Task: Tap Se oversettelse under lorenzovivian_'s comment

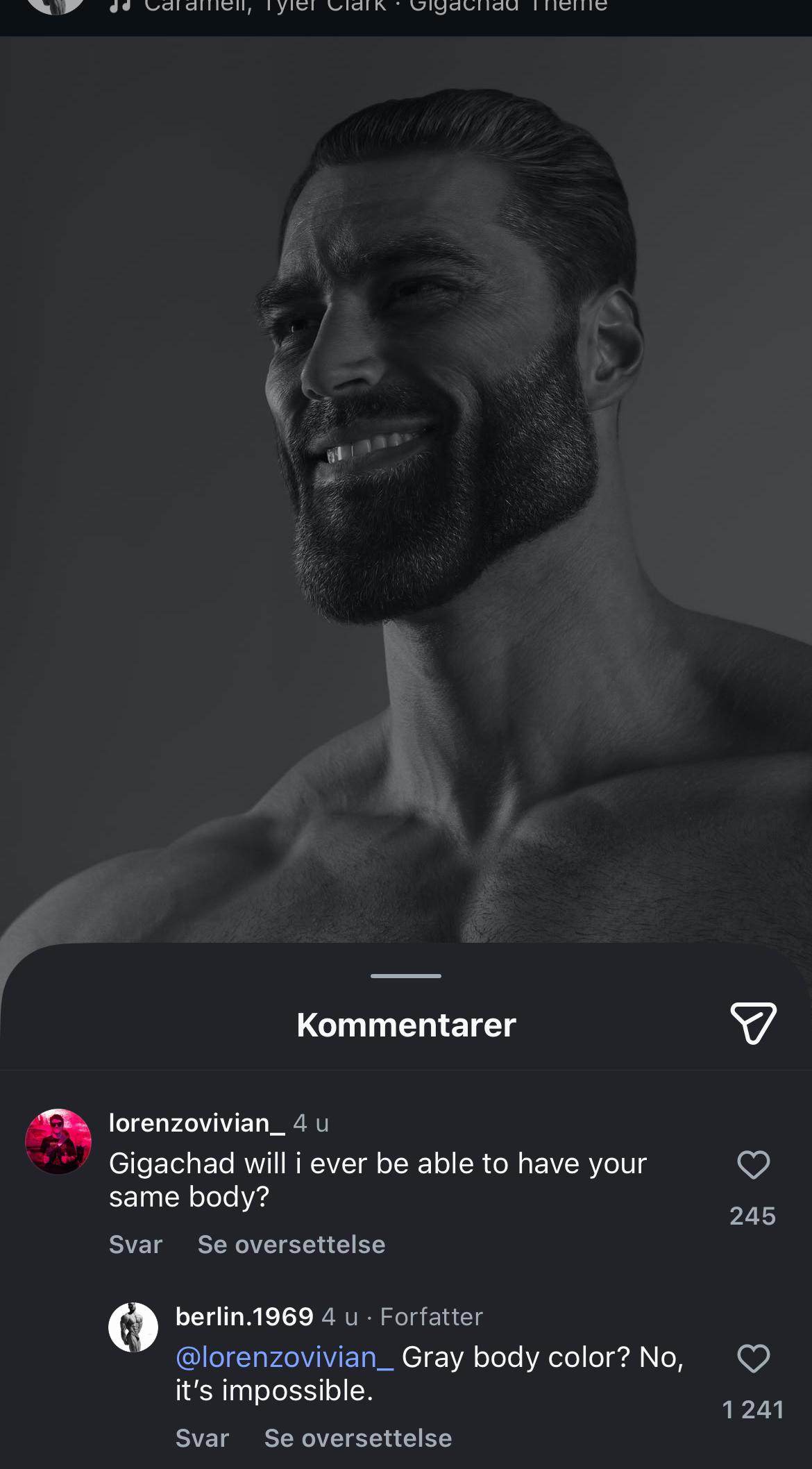Action: (291, 1245)
